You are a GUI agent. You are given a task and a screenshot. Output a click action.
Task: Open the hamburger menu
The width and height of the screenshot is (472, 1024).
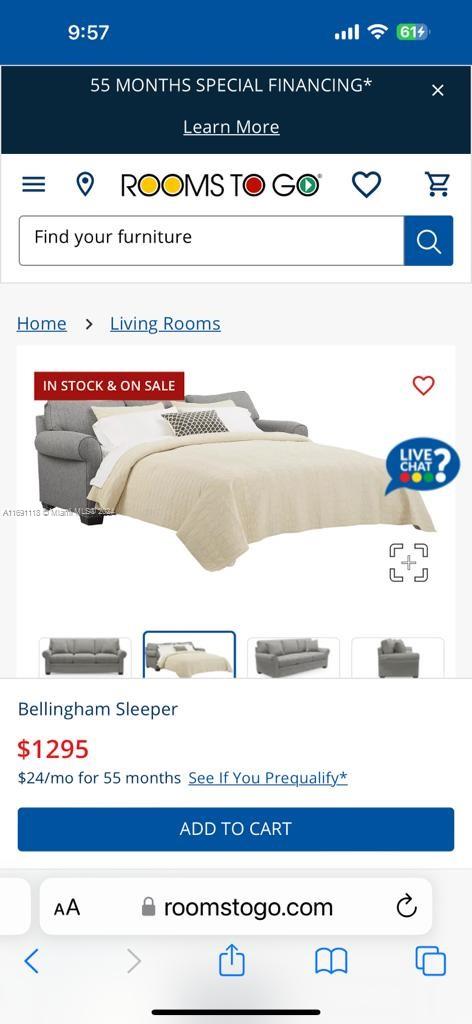click(34, 185)
